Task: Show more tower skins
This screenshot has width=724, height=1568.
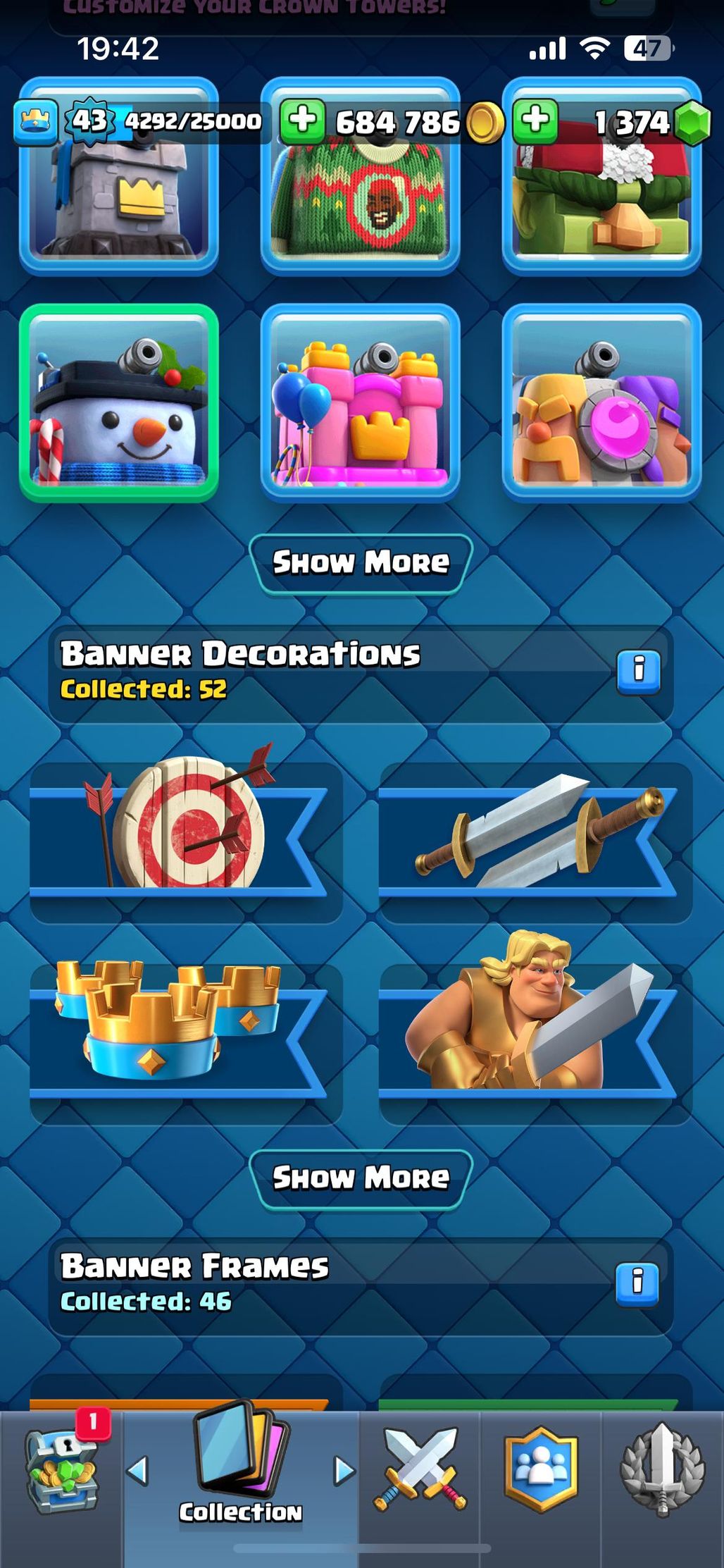Action: tap(361, 563)
